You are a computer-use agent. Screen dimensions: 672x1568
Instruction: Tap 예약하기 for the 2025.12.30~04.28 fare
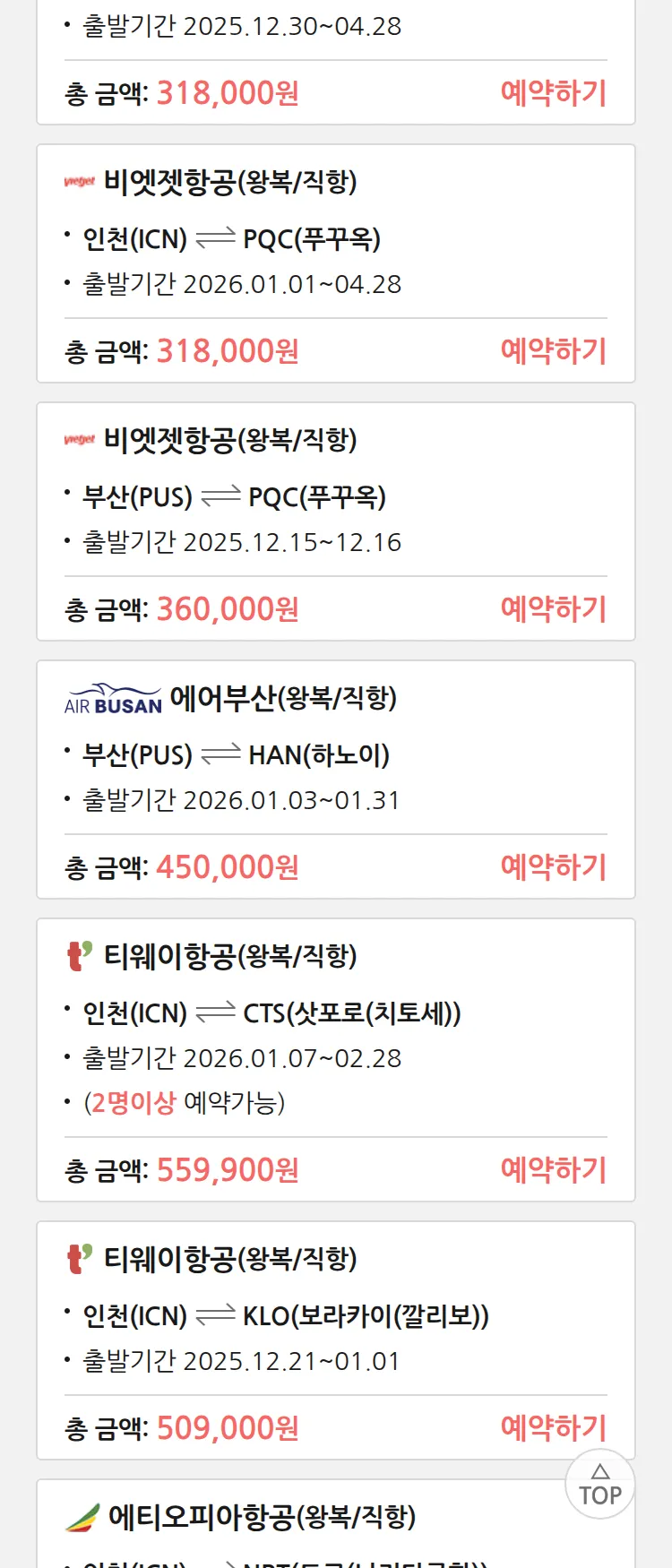click(x=553, y=93)
